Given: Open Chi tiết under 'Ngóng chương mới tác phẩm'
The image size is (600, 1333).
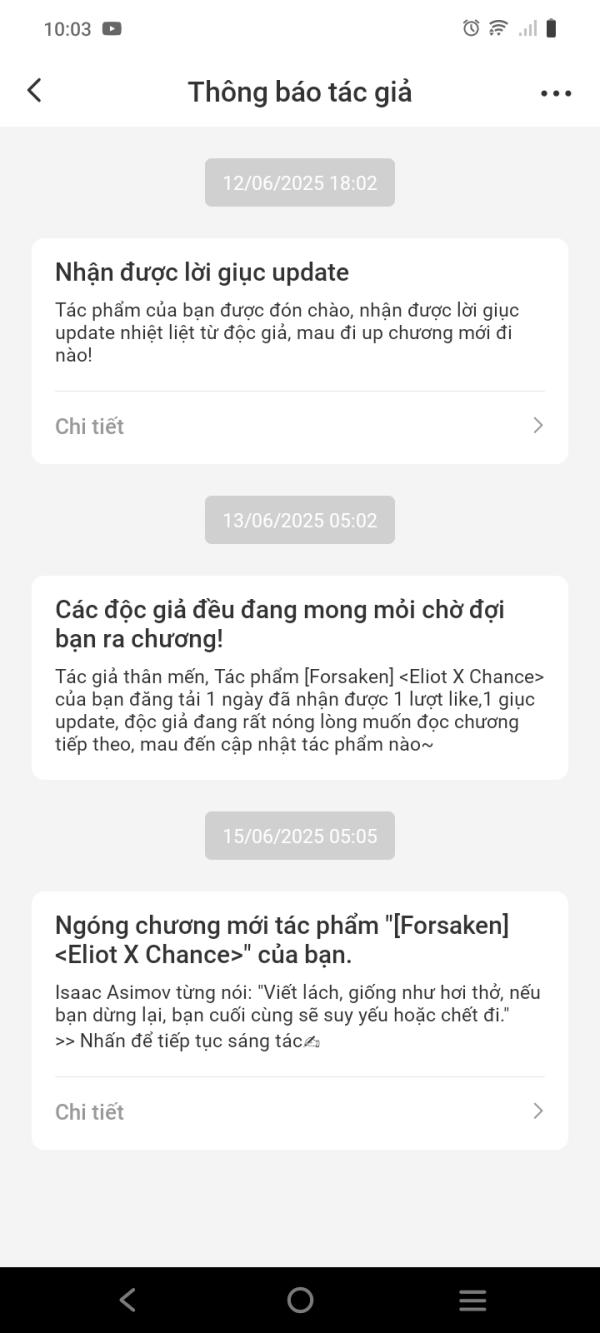Looking at the screenshot, I should click(300, 1112).
